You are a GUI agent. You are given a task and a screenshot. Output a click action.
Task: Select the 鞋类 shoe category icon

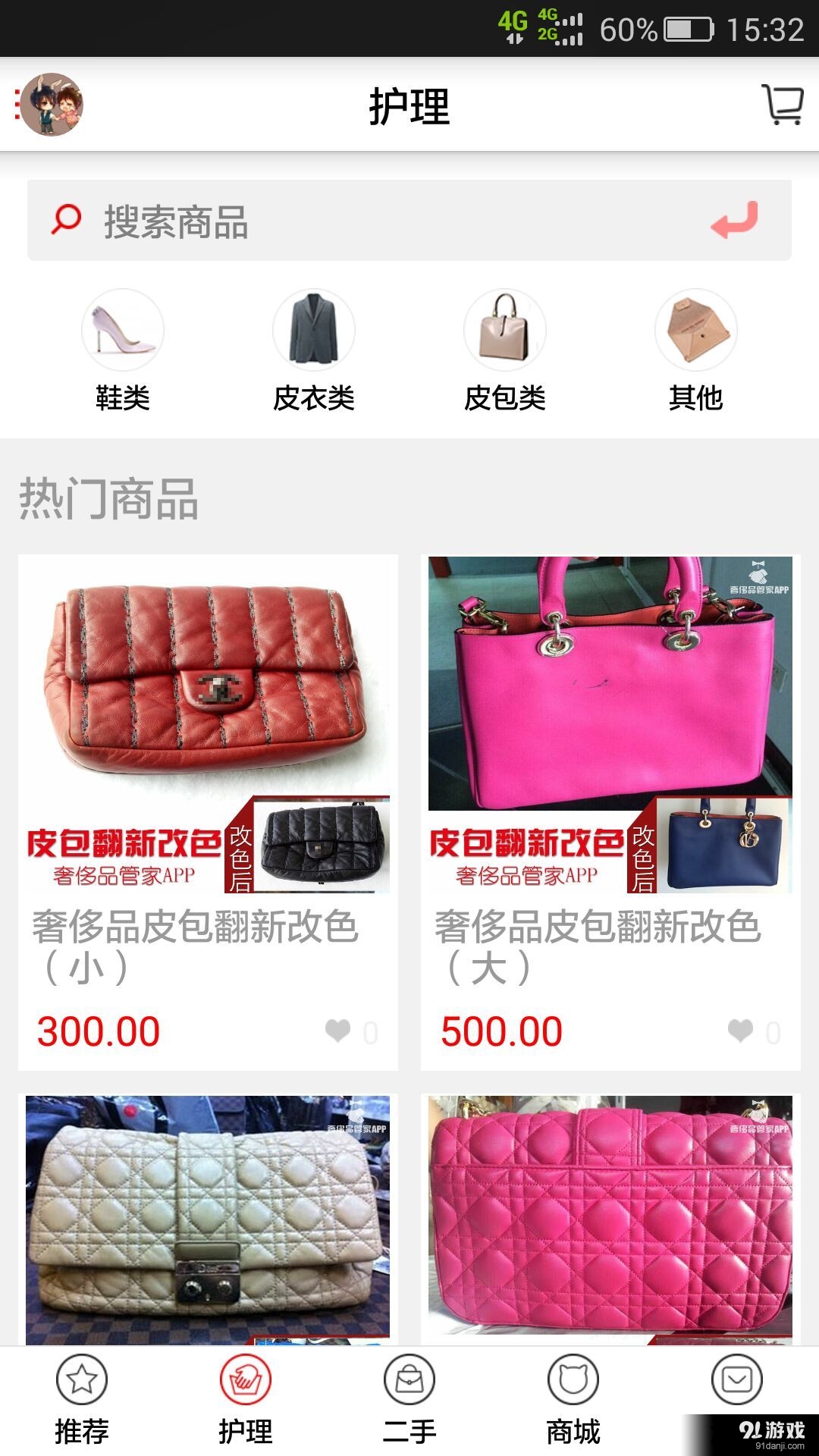125,331
